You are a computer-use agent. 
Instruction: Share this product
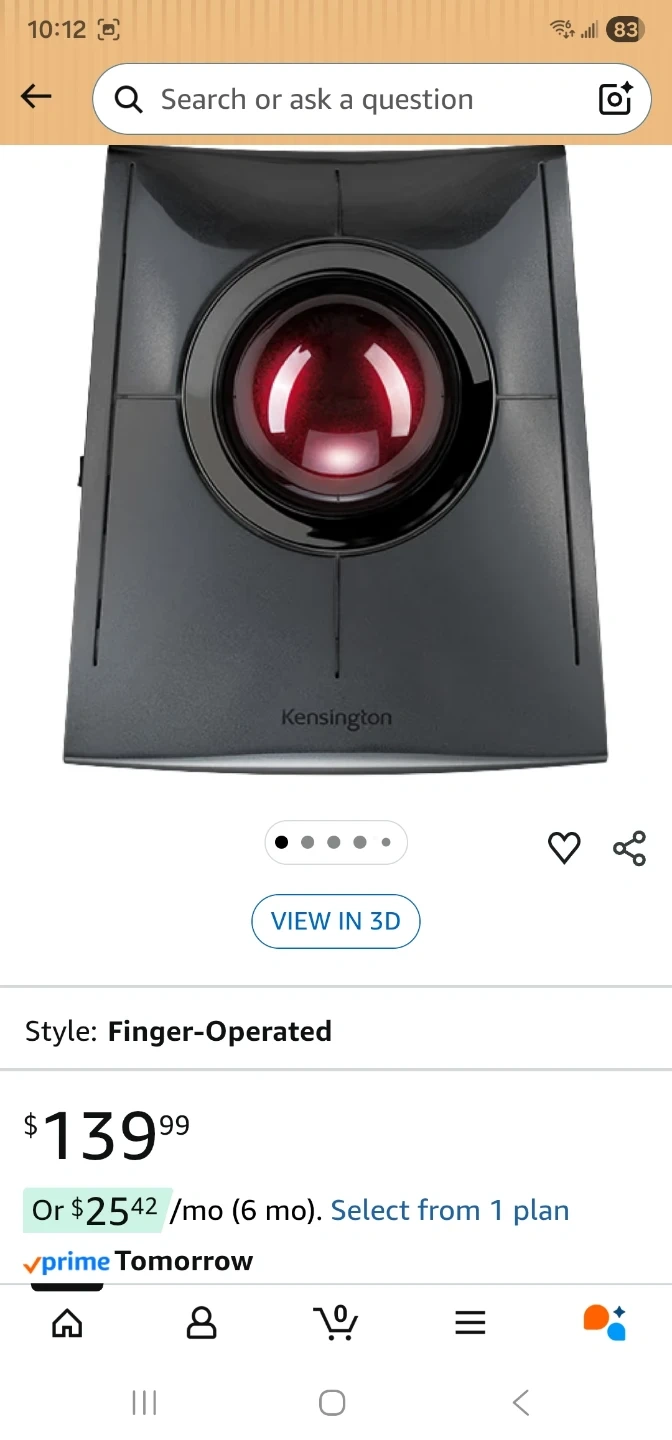(629, 848)
